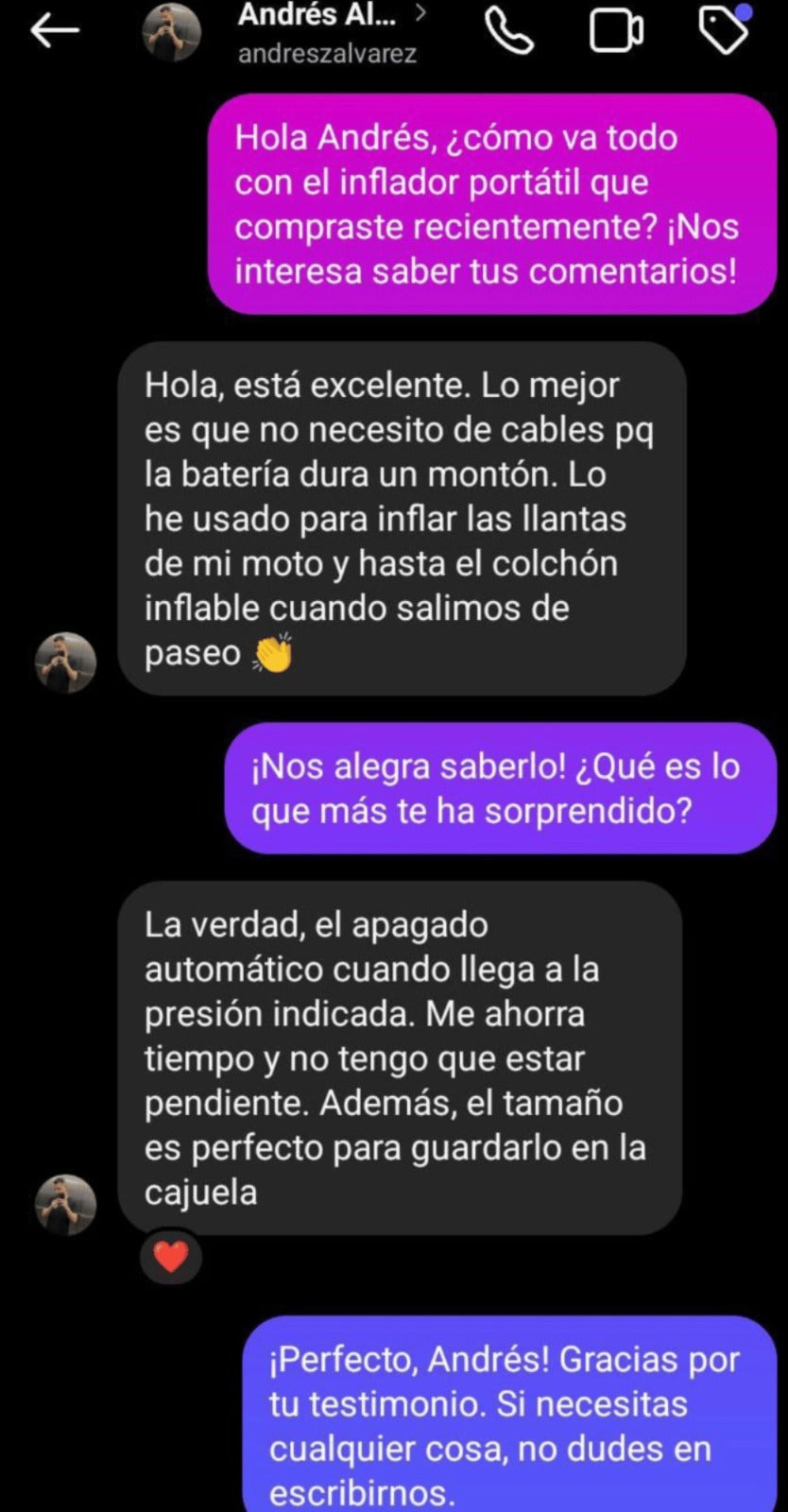Tap the heart reaction under the cajuela message
788x1512 pixels.
click(171, 1257)
